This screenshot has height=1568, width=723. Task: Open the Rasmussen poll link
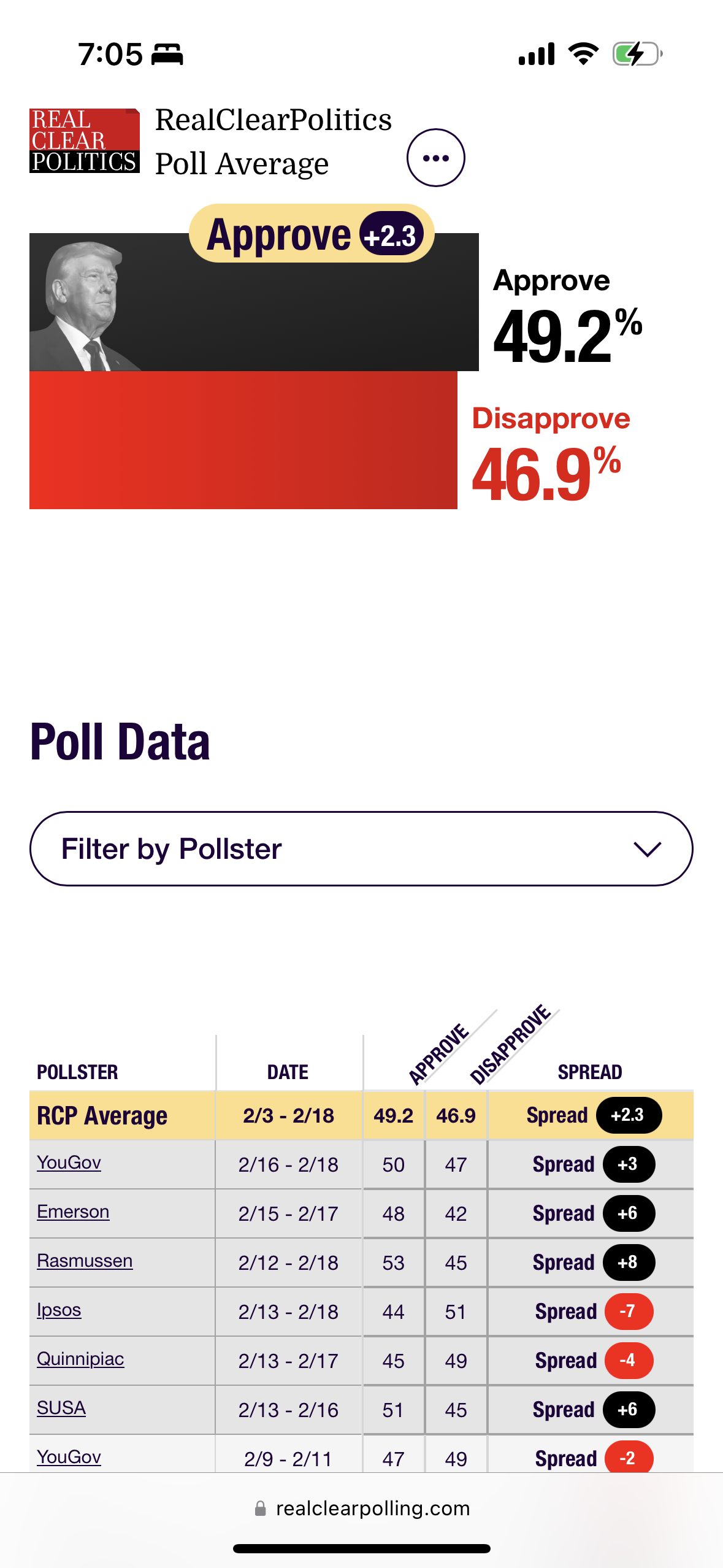(85, 1261)
